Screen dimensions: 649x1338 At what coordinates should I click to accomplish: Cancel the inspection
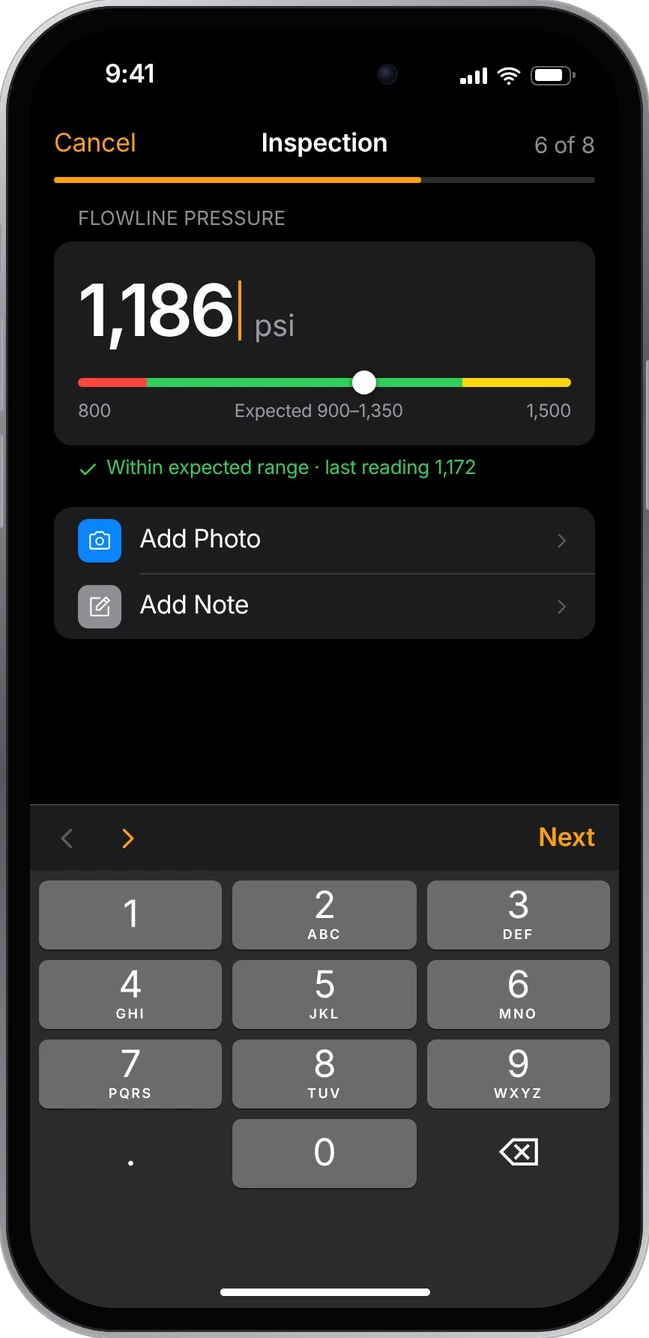95,143
